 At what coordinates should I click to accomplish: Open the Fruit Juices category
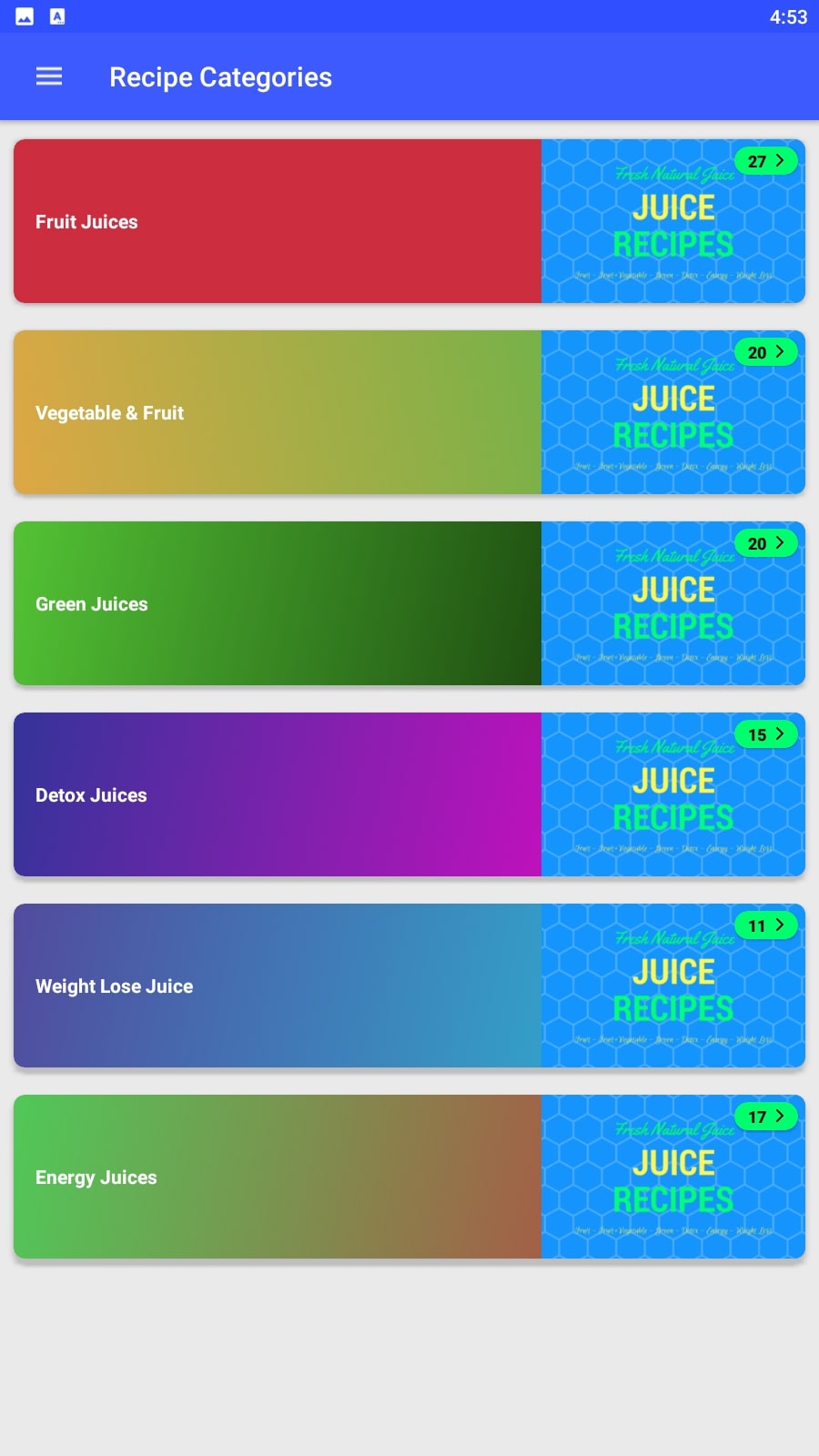409,221
